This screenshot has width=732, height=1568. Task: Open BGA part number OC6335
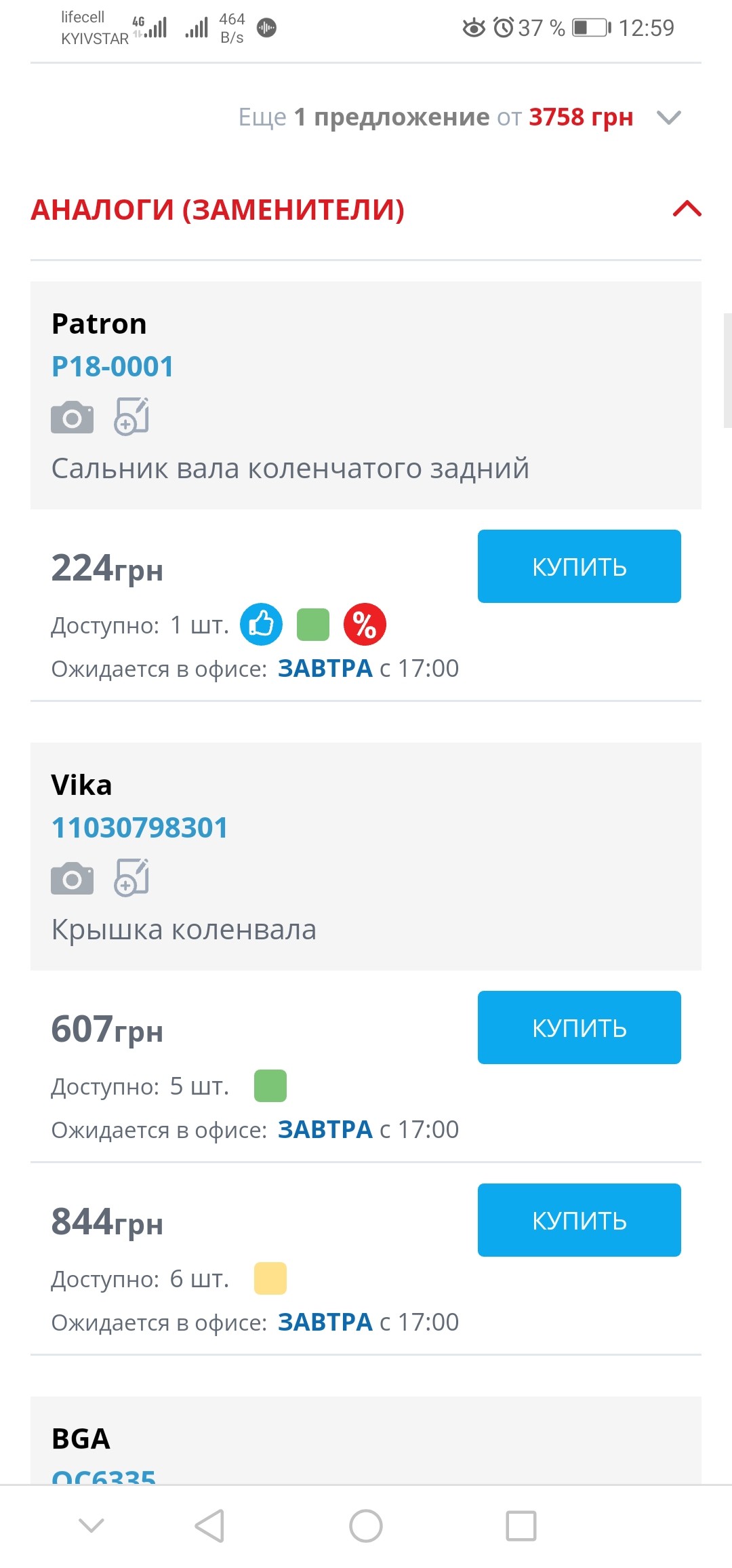click(104, 1476)
